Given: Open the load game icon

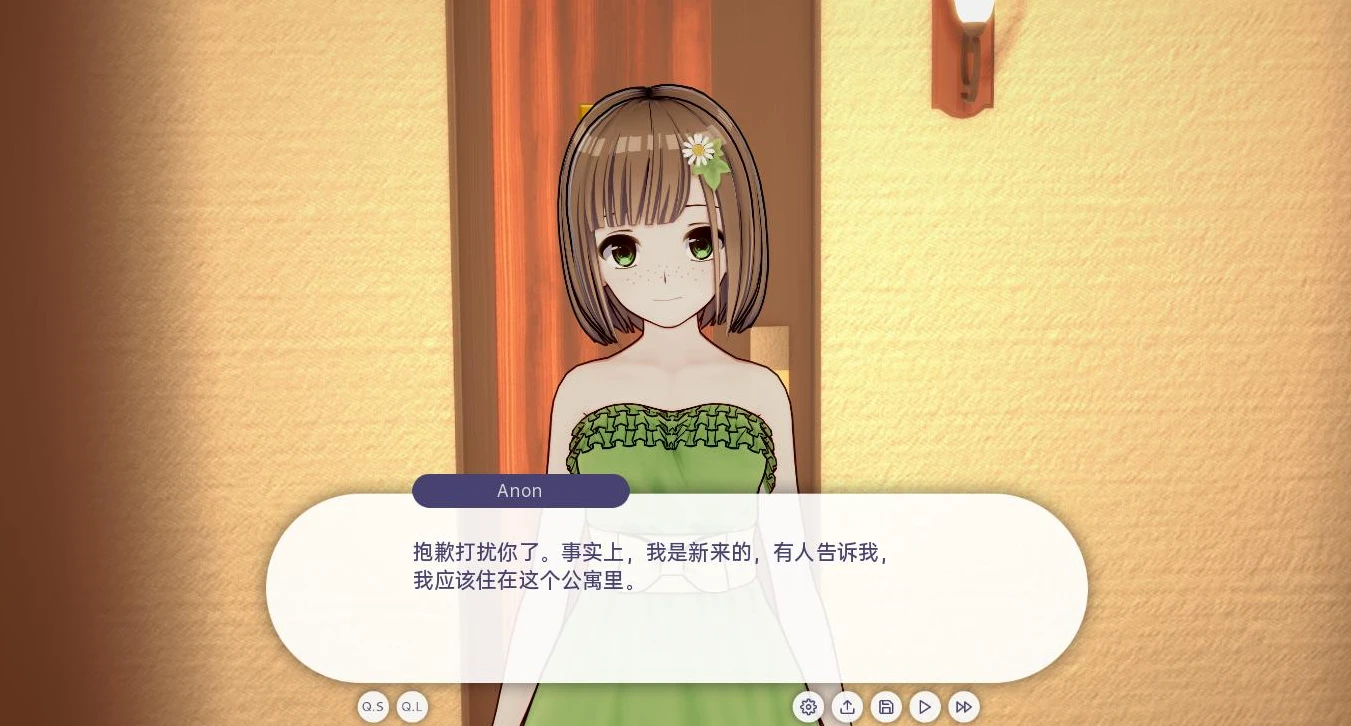Looking at the screenshot, I should (847, 707).
